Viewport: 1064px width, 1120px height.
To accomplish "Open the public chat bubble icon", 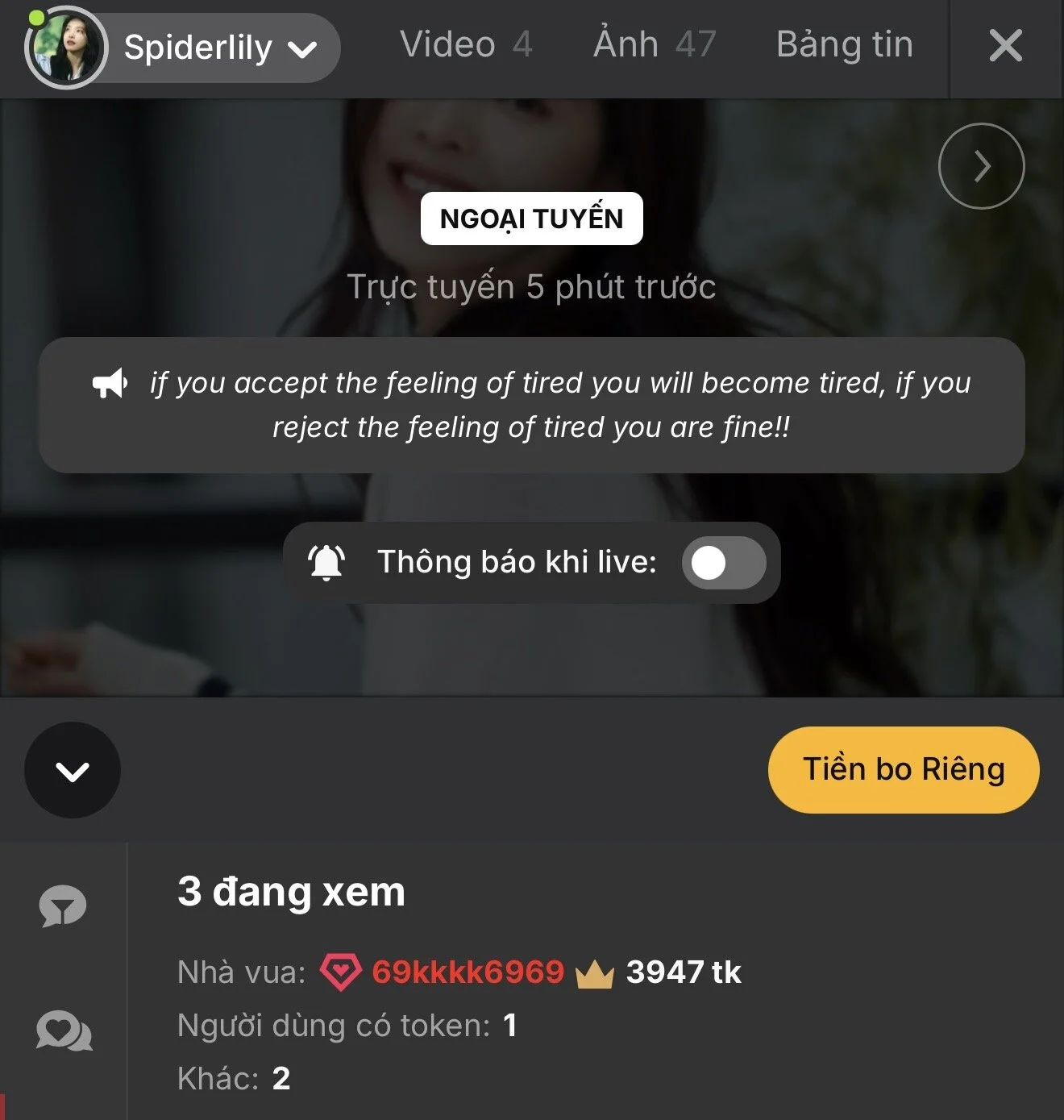I will (x=62, y=906).
